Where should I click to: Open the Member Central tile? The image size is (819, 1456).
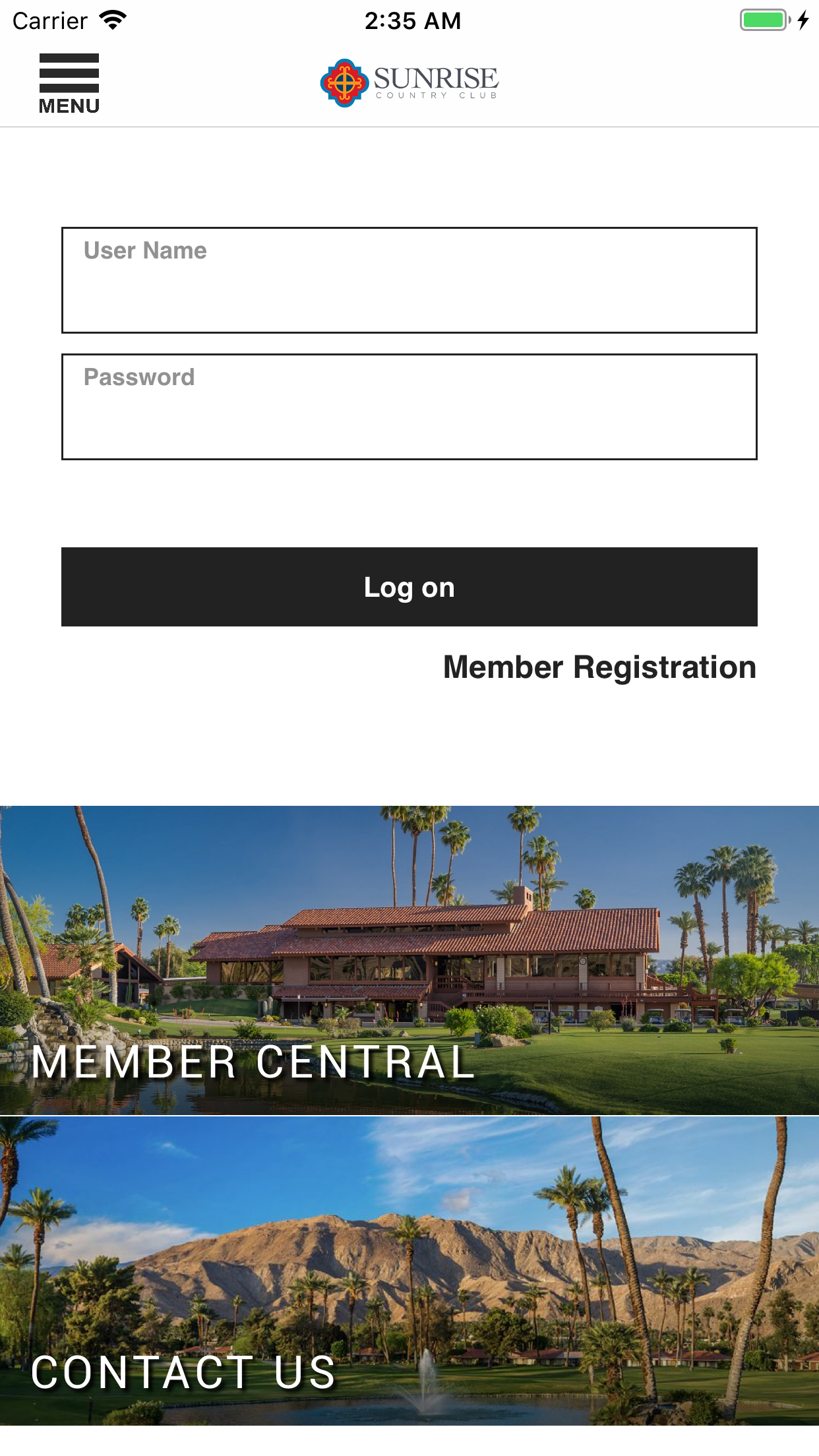click(409, 960)
